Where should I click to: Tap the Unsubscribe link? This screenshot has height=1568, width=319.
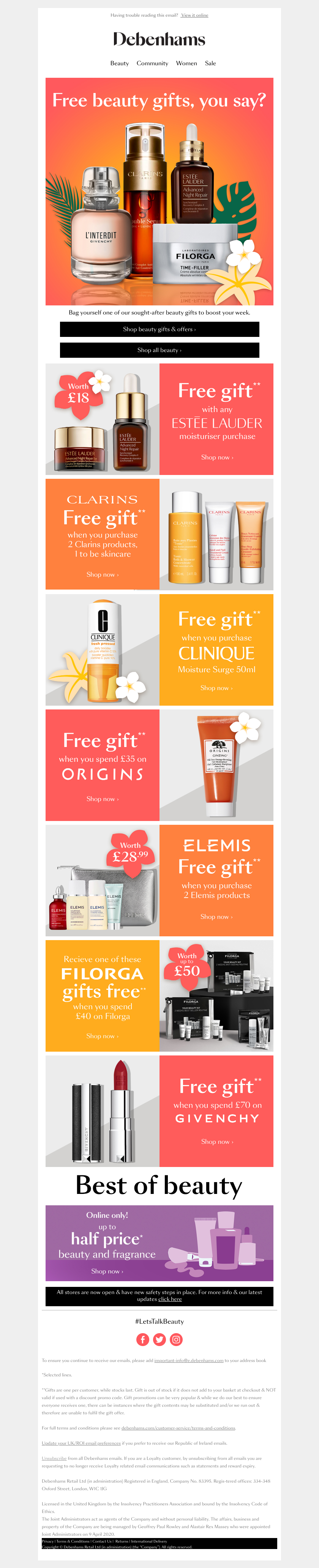click(54, 1458)
